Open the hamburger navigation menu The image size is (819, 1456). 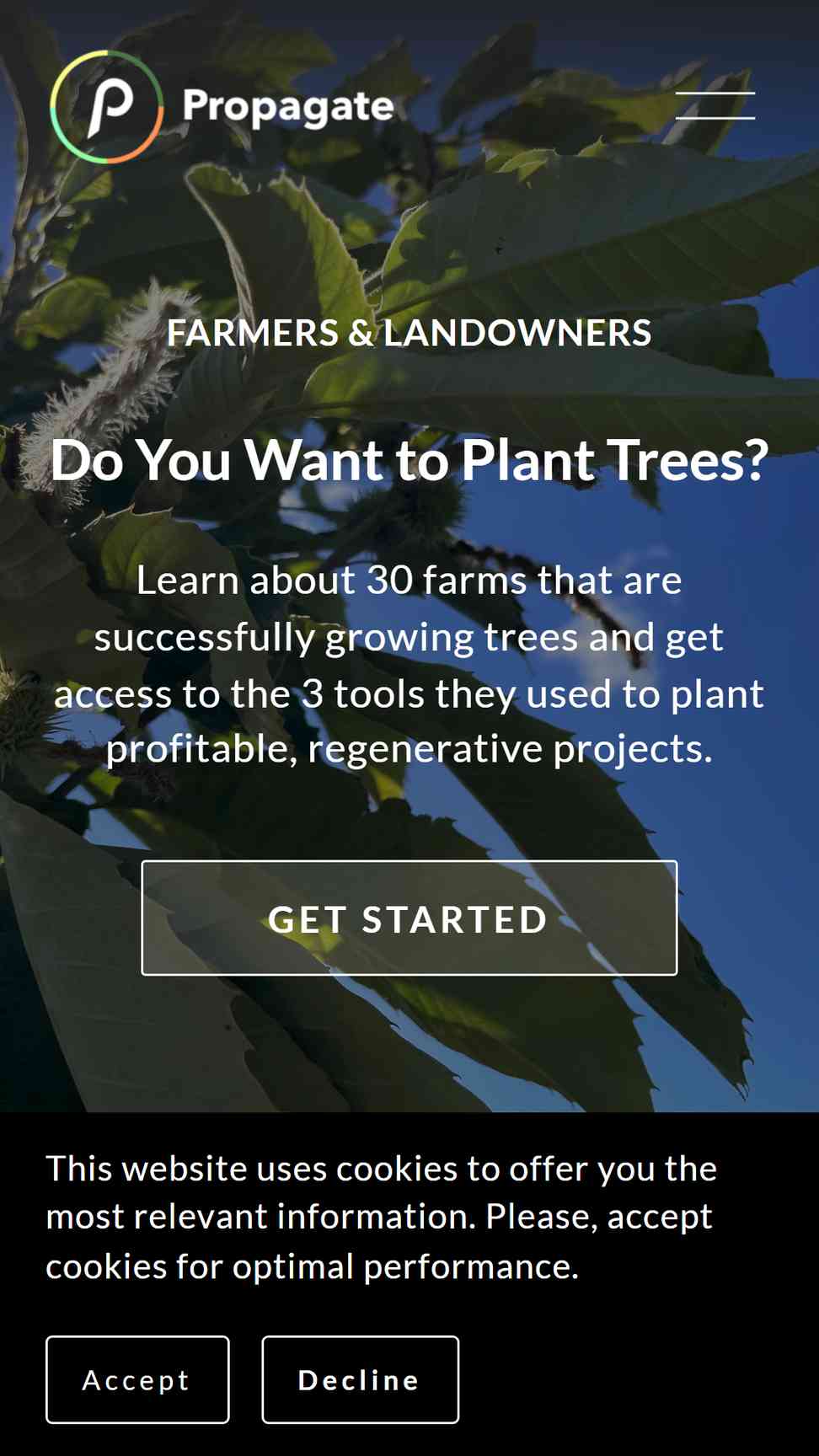[715, 106]
